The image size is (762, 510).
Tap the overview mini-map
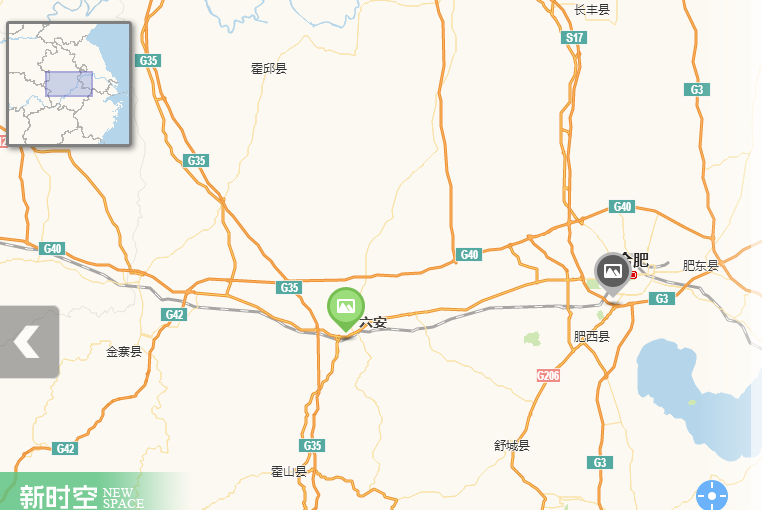(x=69, y=84)
